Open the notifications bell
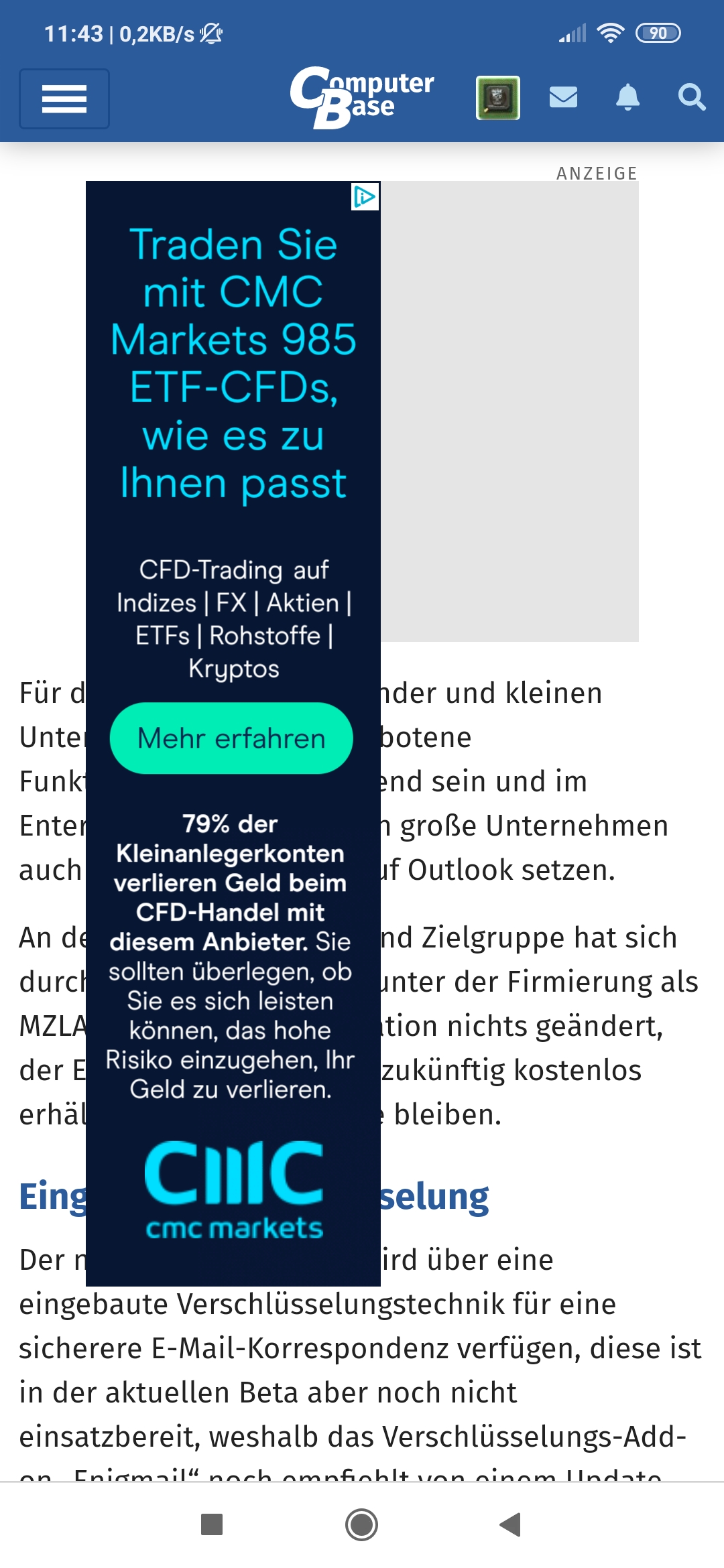 coord(627,98)
